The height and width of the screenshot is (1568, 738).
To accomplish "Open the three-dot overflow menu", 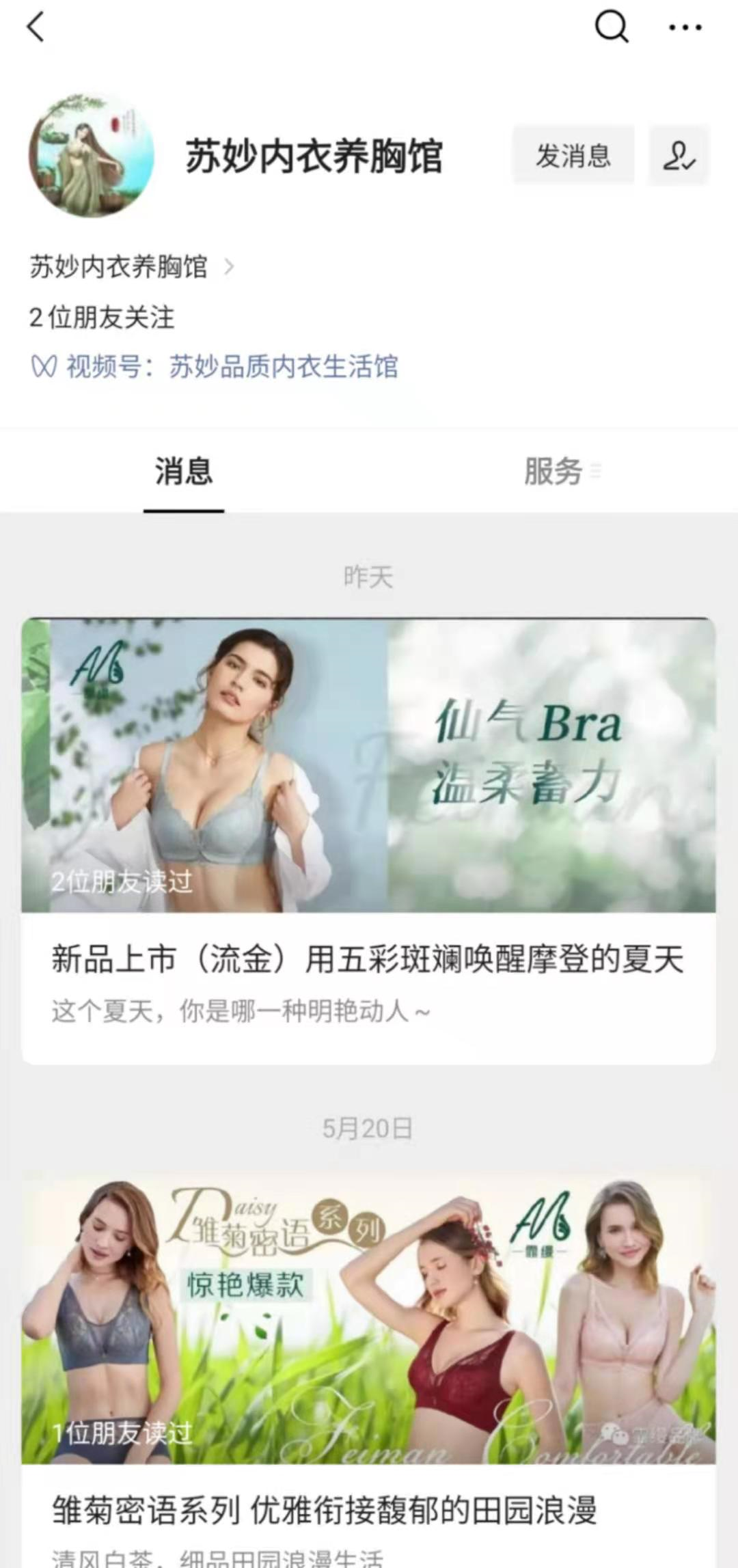I will [x=685, y=28].
